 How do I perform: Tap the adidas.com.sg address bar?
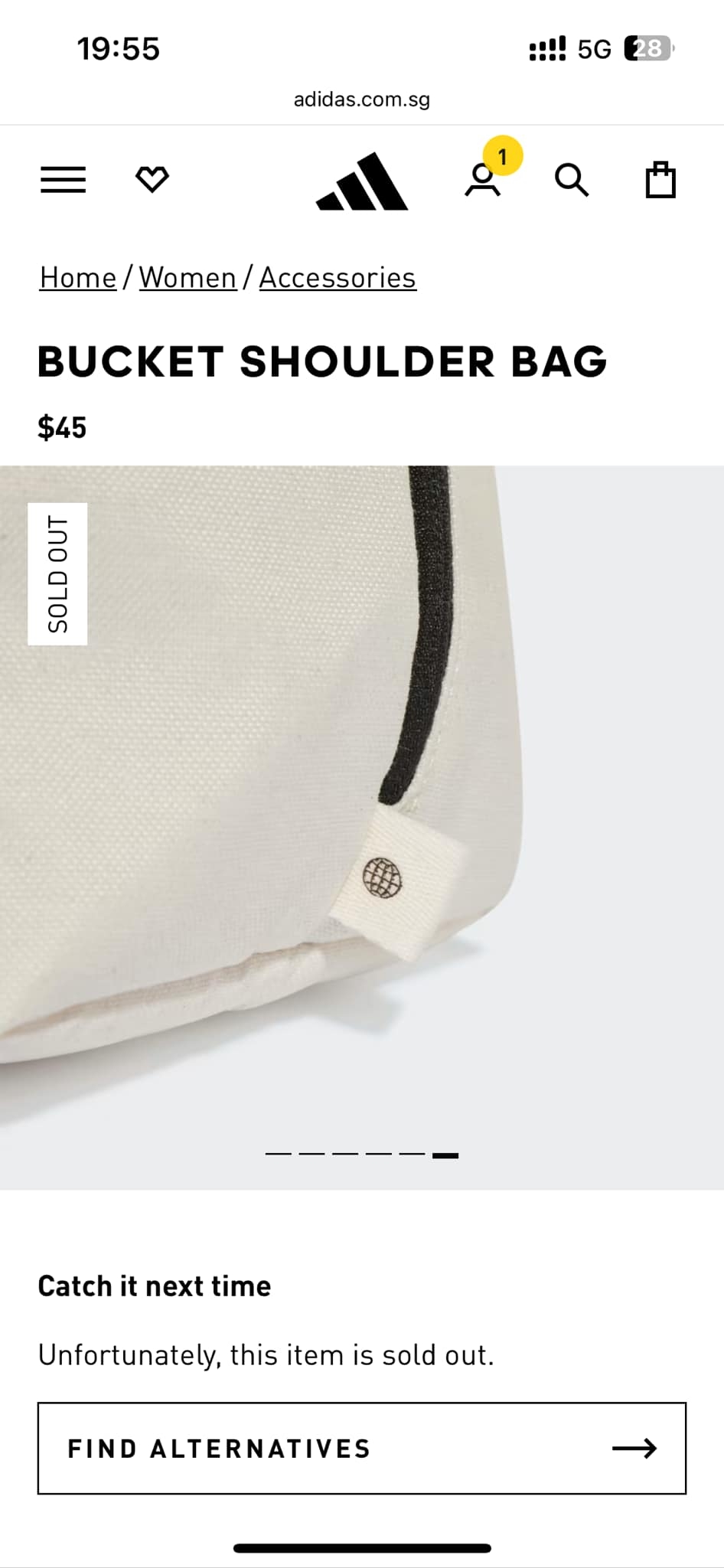click(362, 100)
